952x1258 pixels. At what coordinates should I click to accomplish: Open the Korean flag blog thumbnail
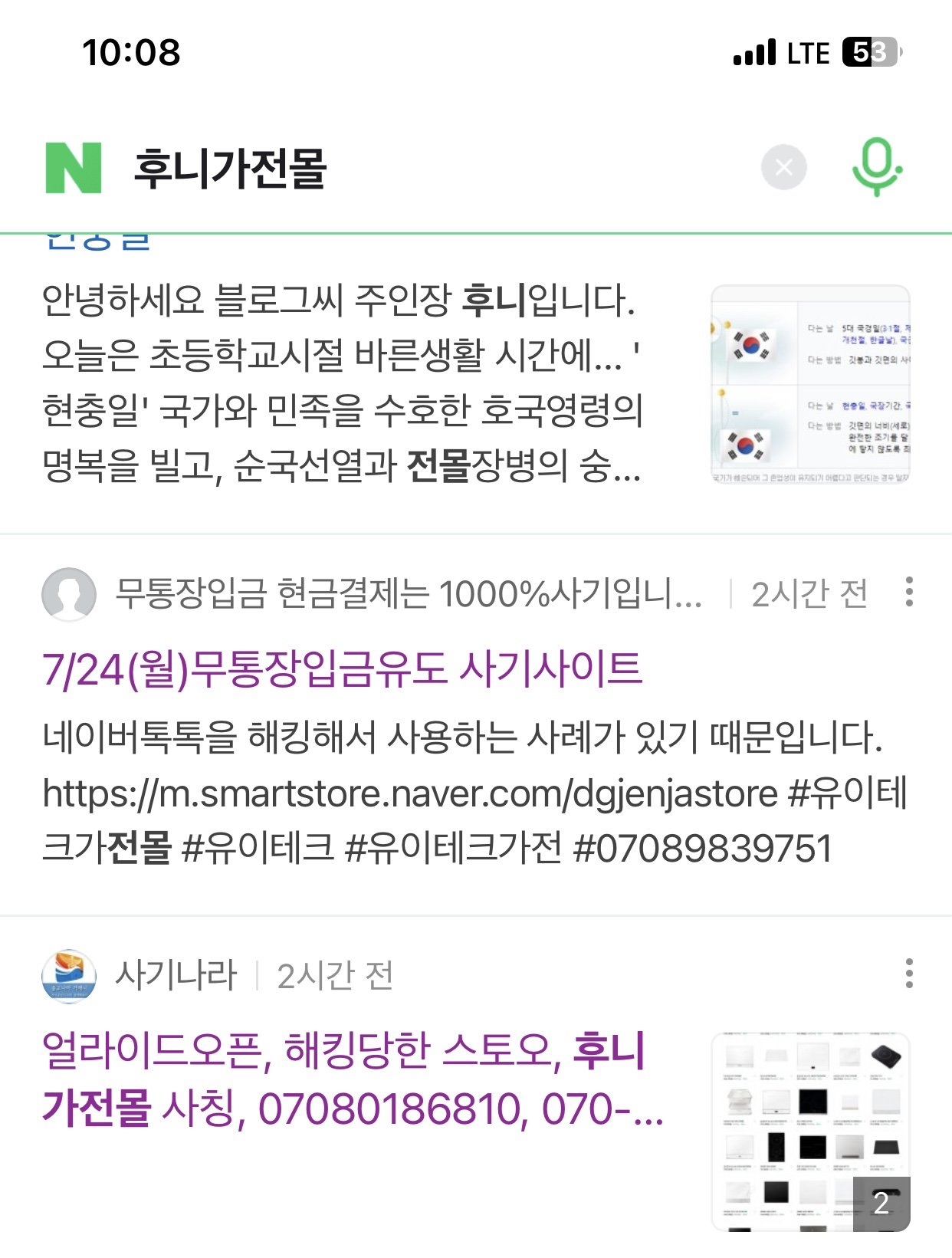pos(810,384)
